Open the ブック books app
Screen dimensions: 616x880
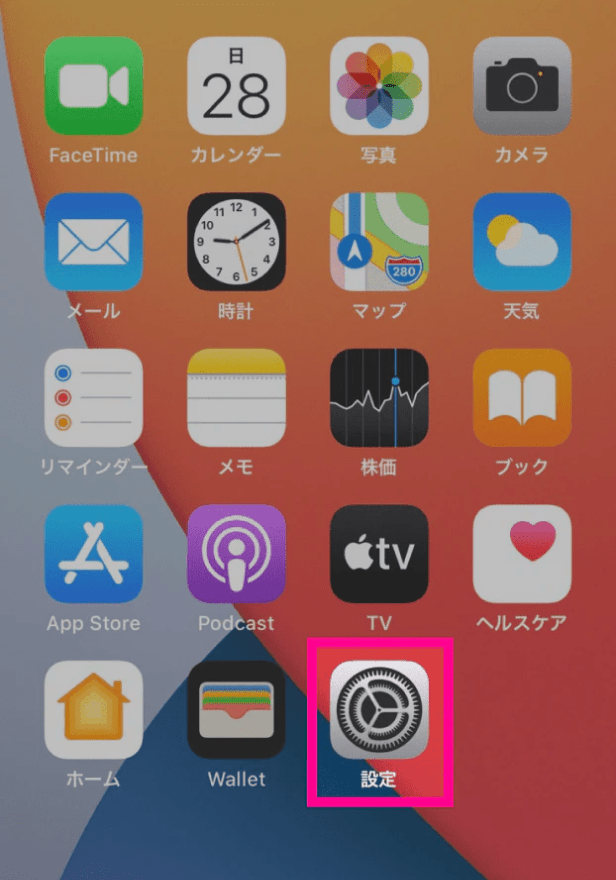[522, 398]
